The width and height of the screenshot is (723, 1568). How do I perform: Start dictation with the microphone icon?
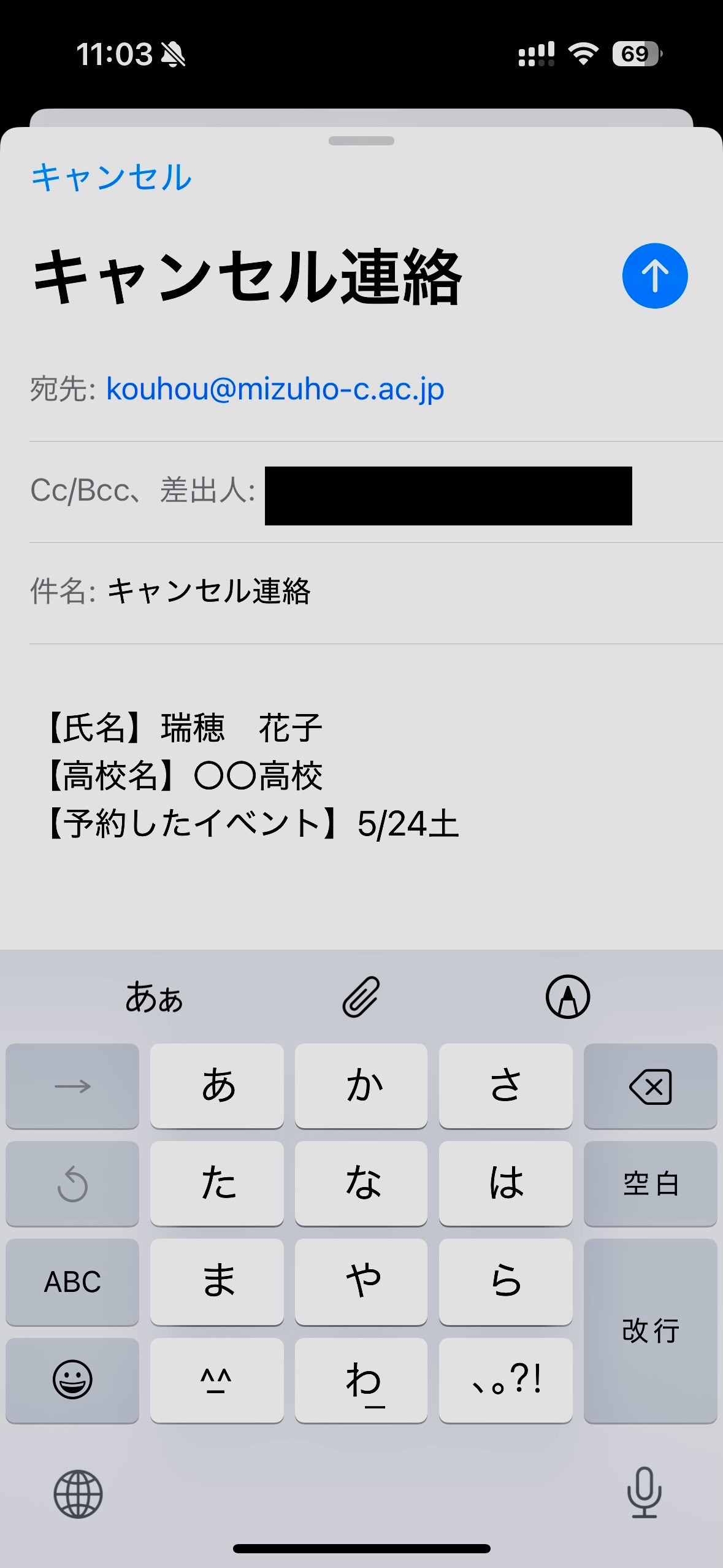[x=644, y=1493]
